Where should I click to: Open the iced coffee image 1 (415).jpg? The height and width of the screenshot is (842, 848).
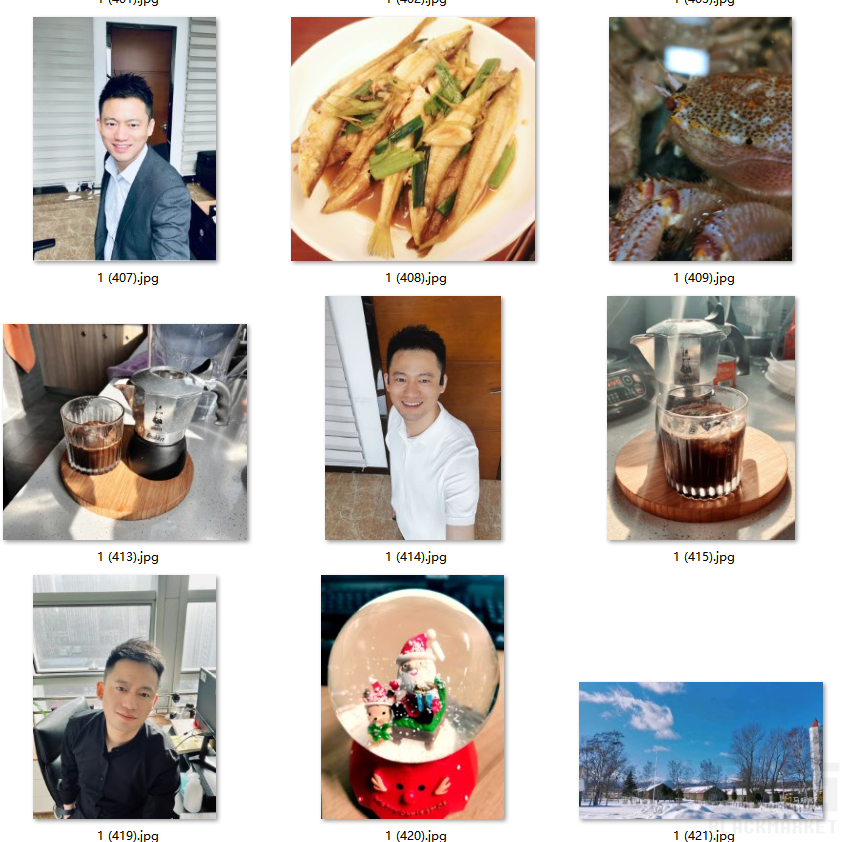pos(700,418)
